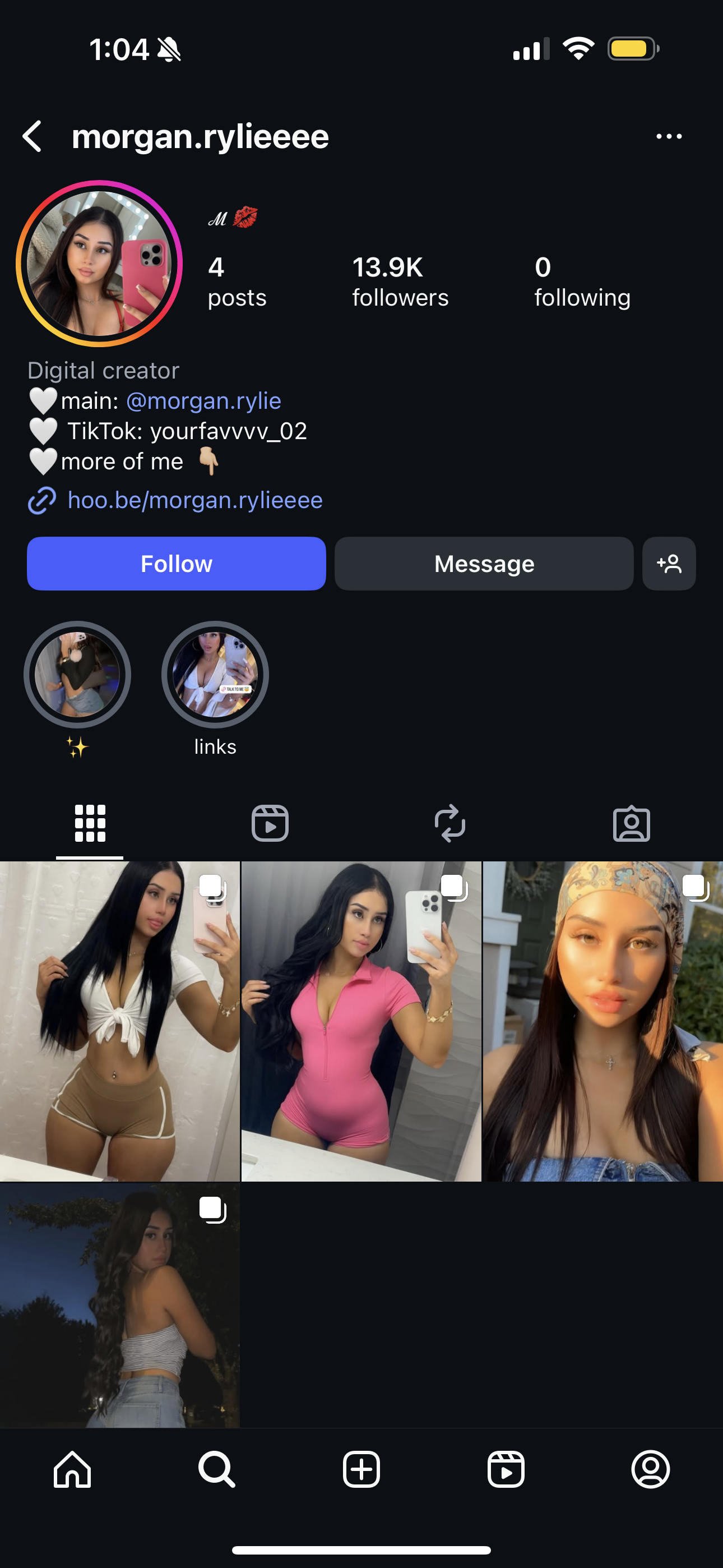Screen dimensions: 723x1568
Task: Open the hoo.be/morgan.rylieeee link
Action: coord(194,500)
